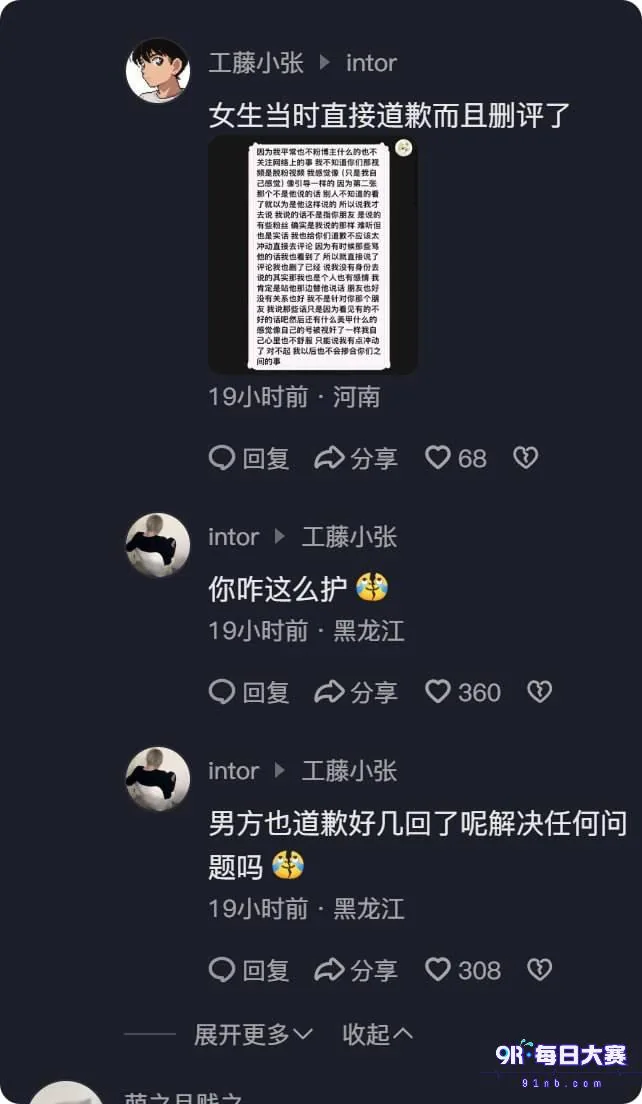
Task: Dislike the comment with 68 likes
Action: tap(526, 458)
